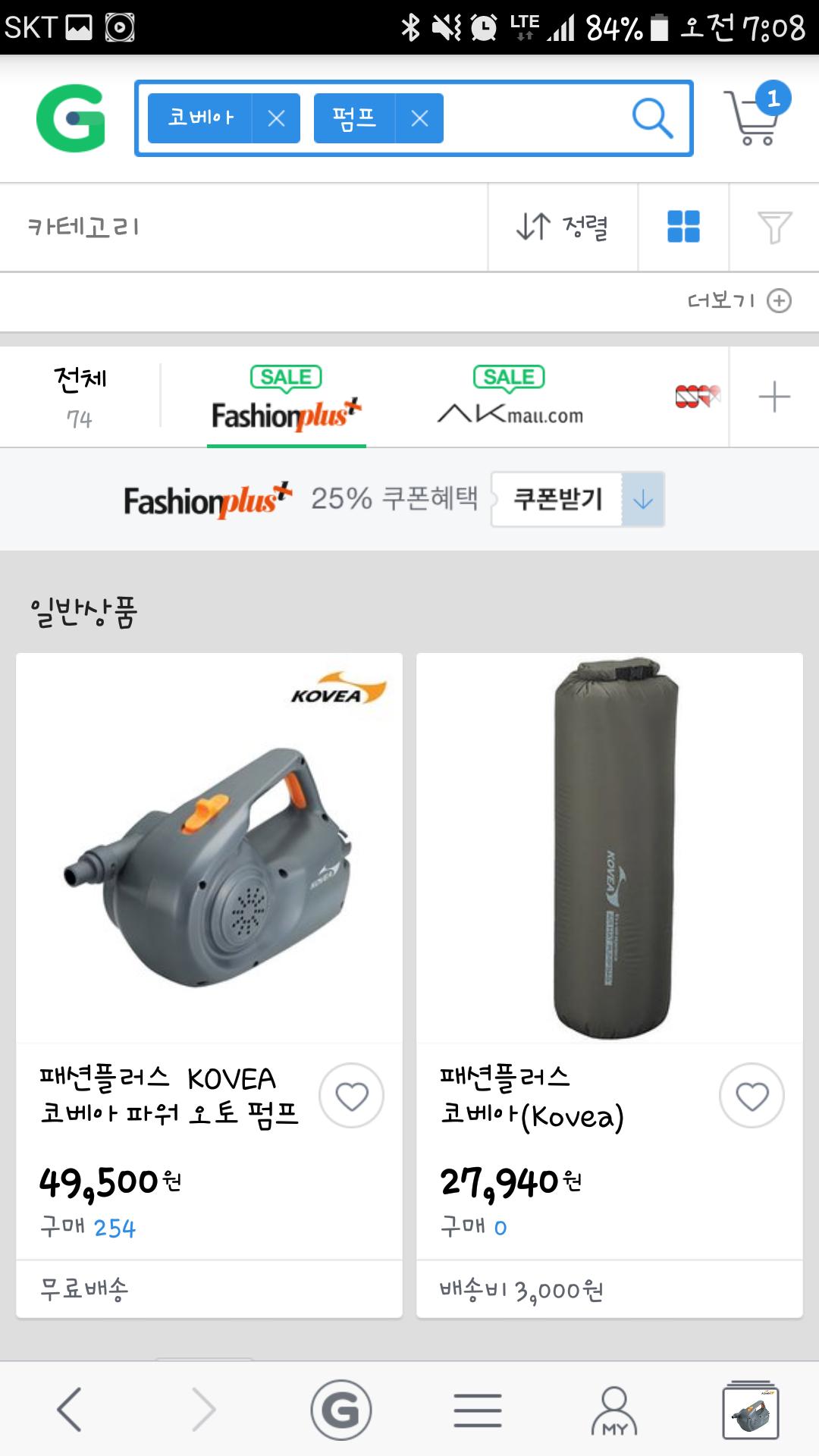Remove the 펌프 search keyword chip
The height and width of the screenshot is (1456, 819).
coord(419,118)
